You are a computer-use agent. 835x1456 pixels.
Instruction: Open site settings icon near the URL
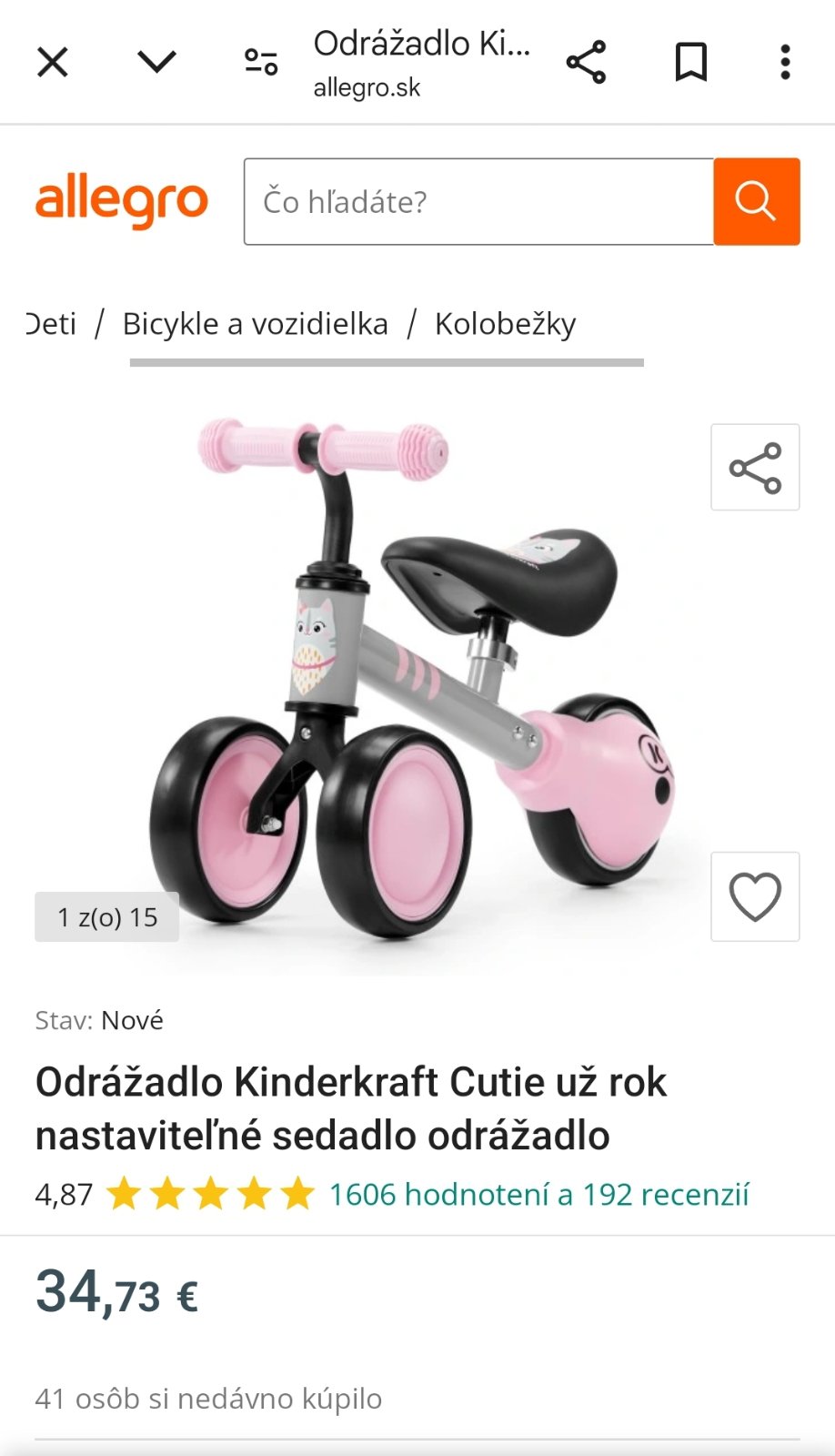pos(261,62)
